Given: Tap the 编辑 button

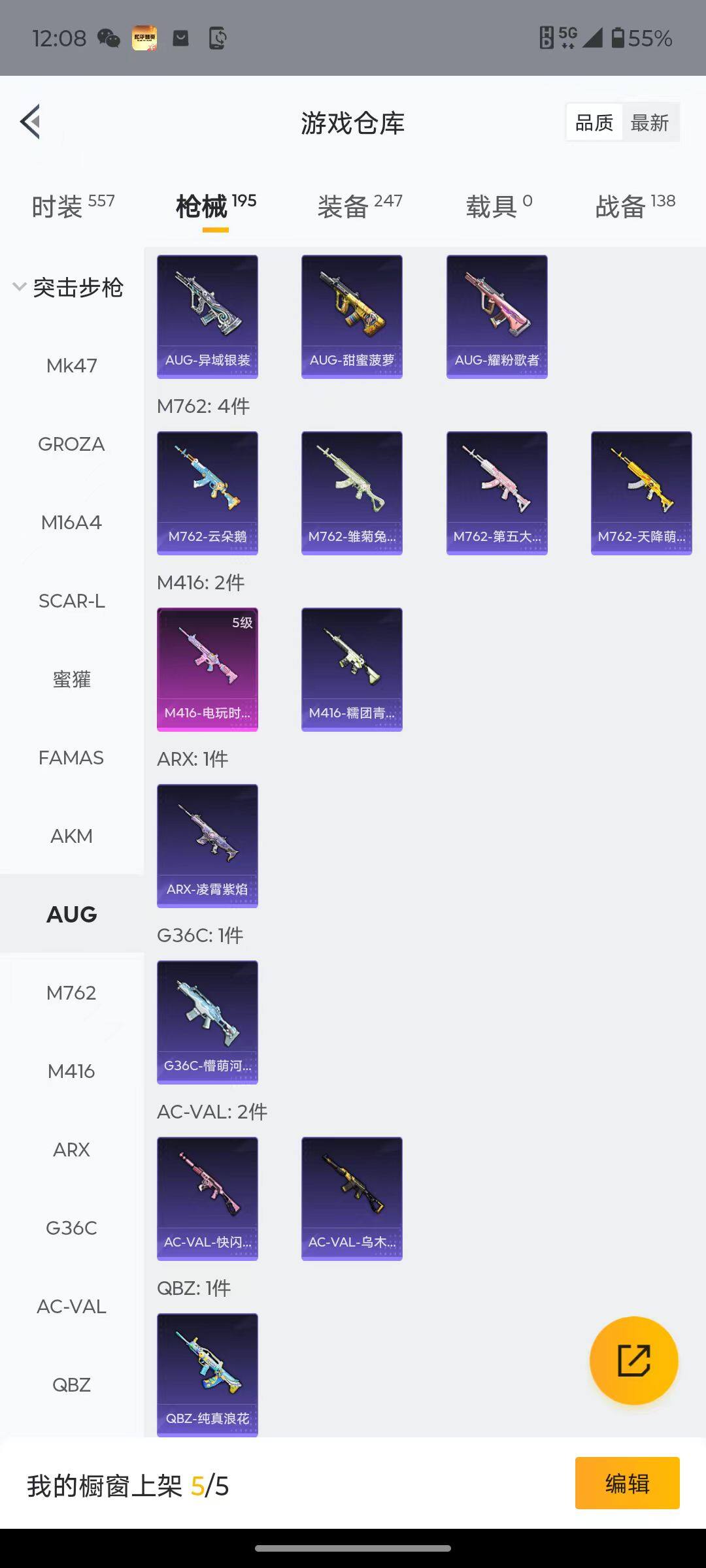Looking at the screenshot, I should [627, 1483].
